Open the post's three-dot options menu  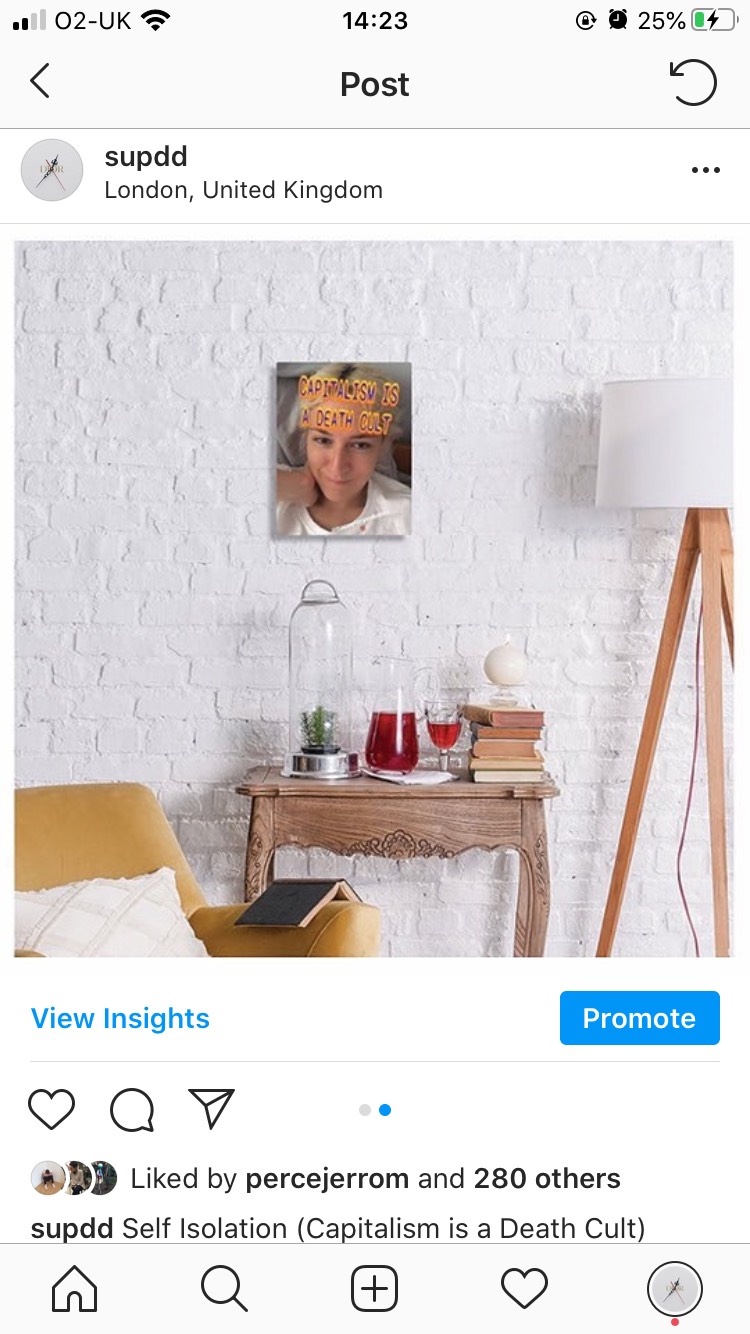(x=705, y=171)
